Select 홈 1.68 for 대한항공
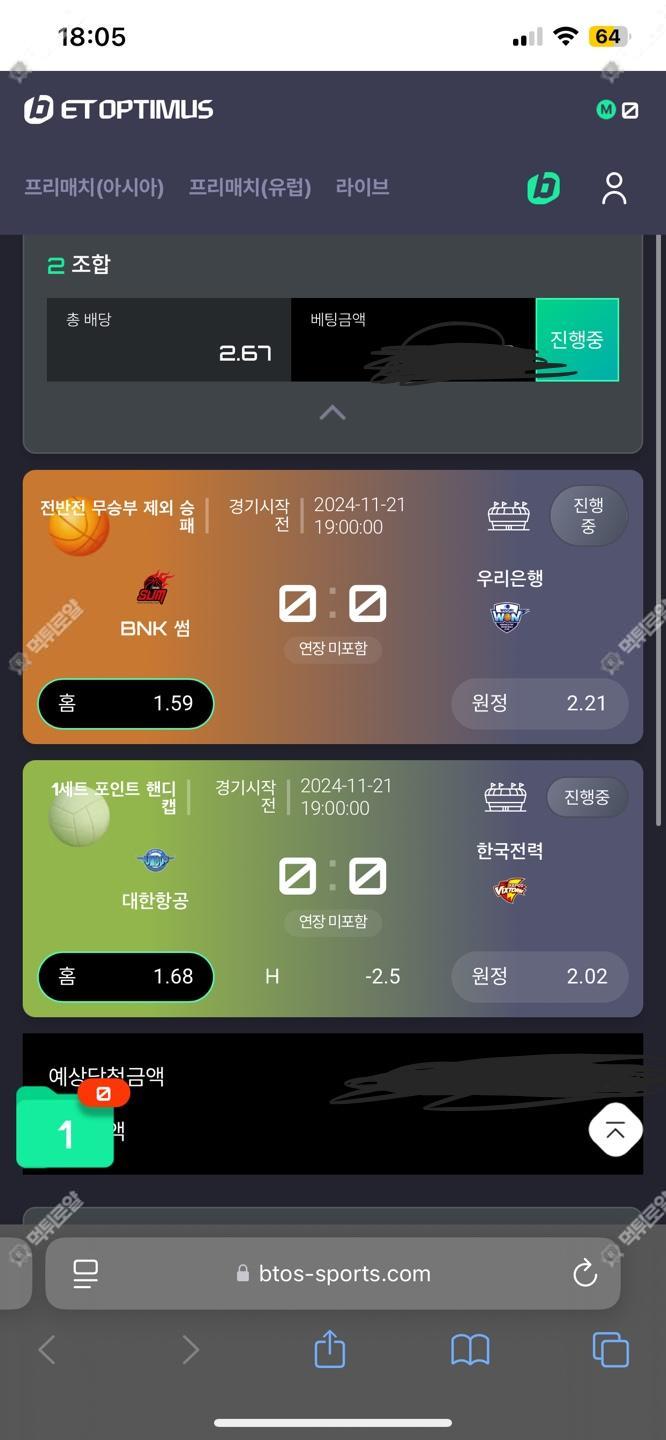The height and width of the screenshot is (1440, 666). (126, 976)
